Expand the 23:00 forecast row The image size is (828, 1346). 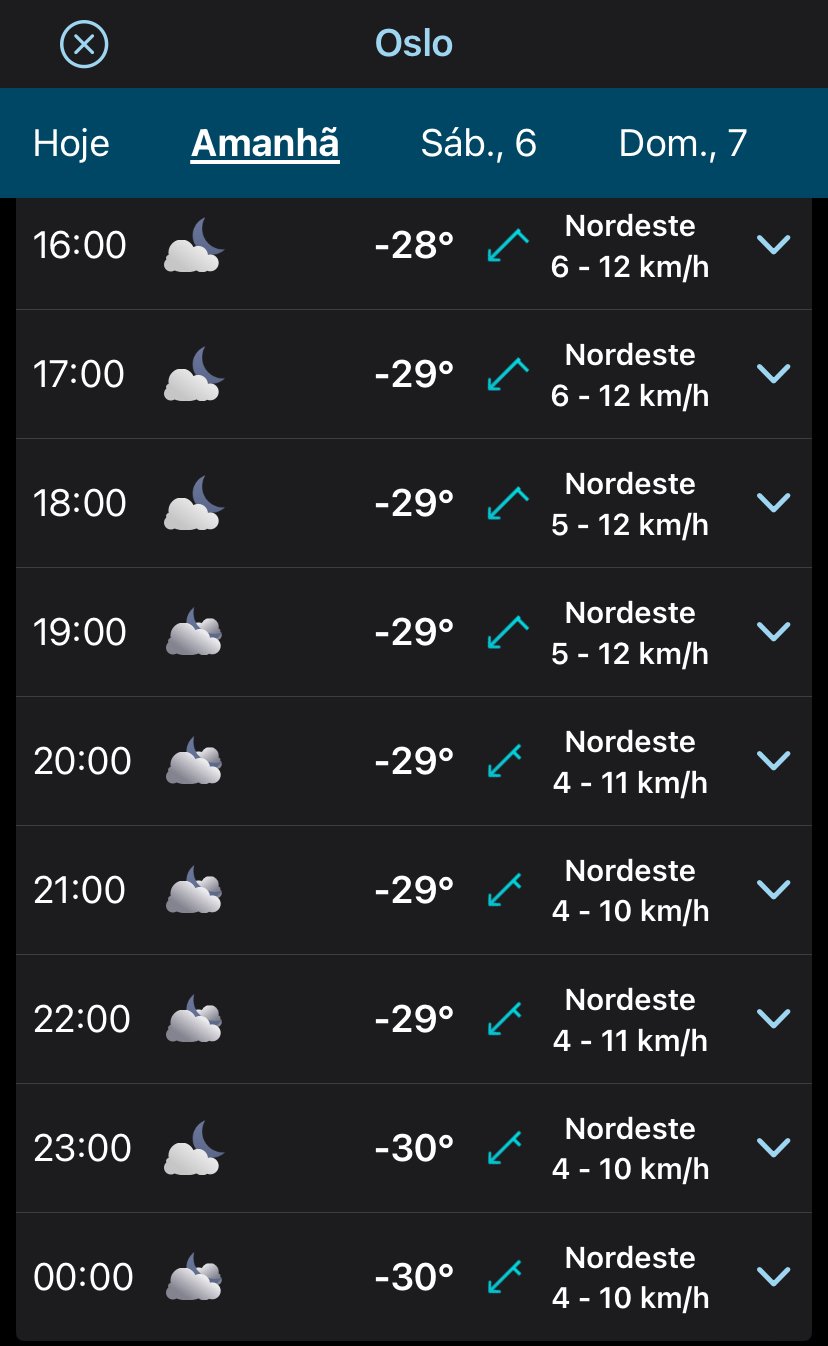click(774, 1148)
